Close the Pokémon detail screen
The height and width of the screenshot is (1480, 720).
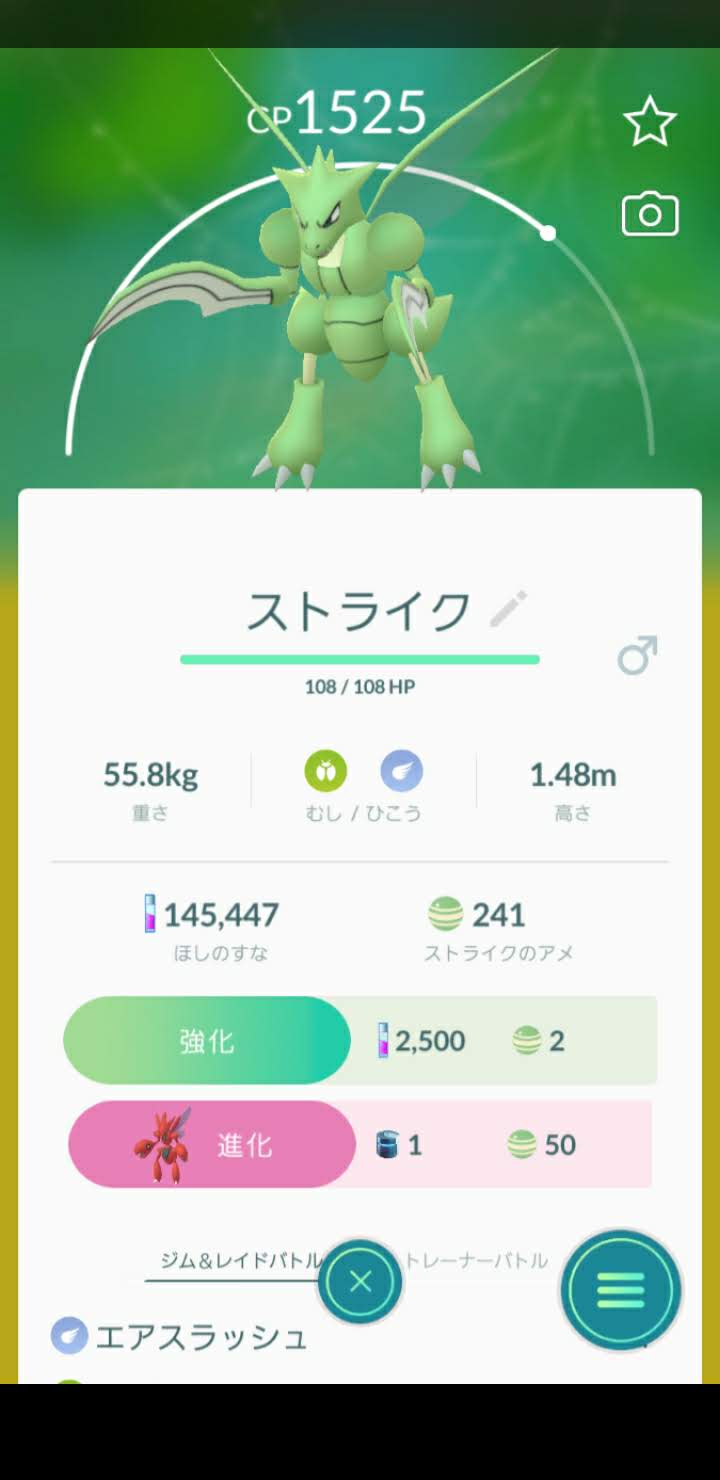(360, 1282)
